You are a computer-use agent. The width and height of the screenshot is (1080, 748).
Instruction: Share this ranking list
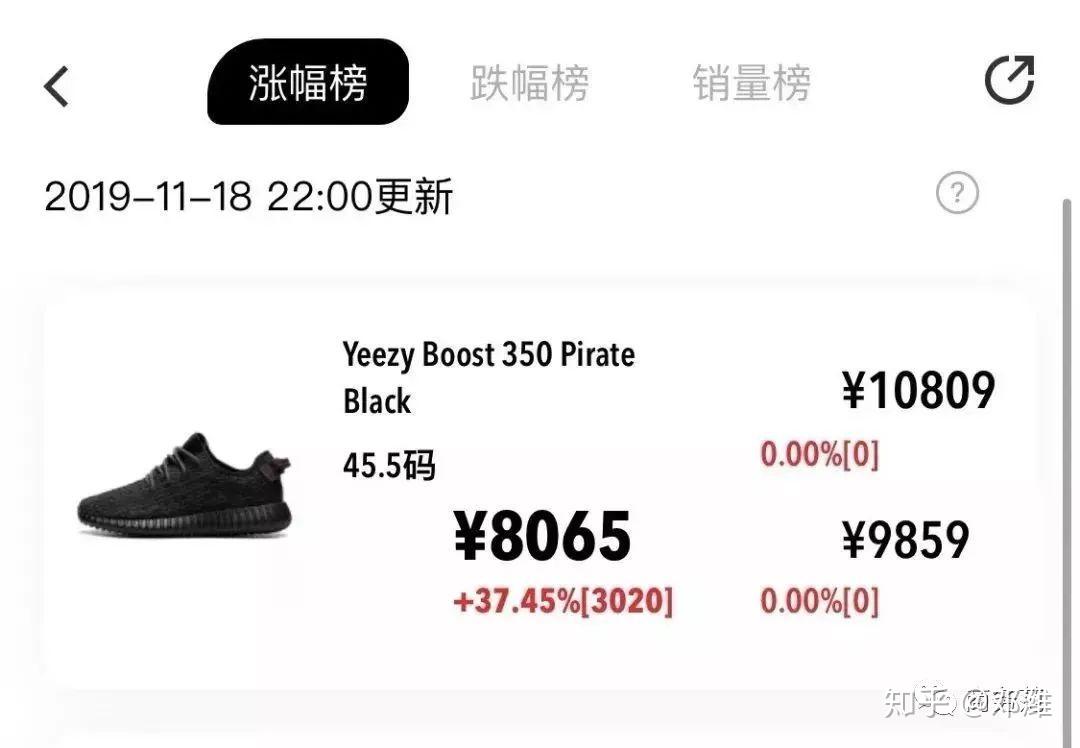tap(1009, 81)
